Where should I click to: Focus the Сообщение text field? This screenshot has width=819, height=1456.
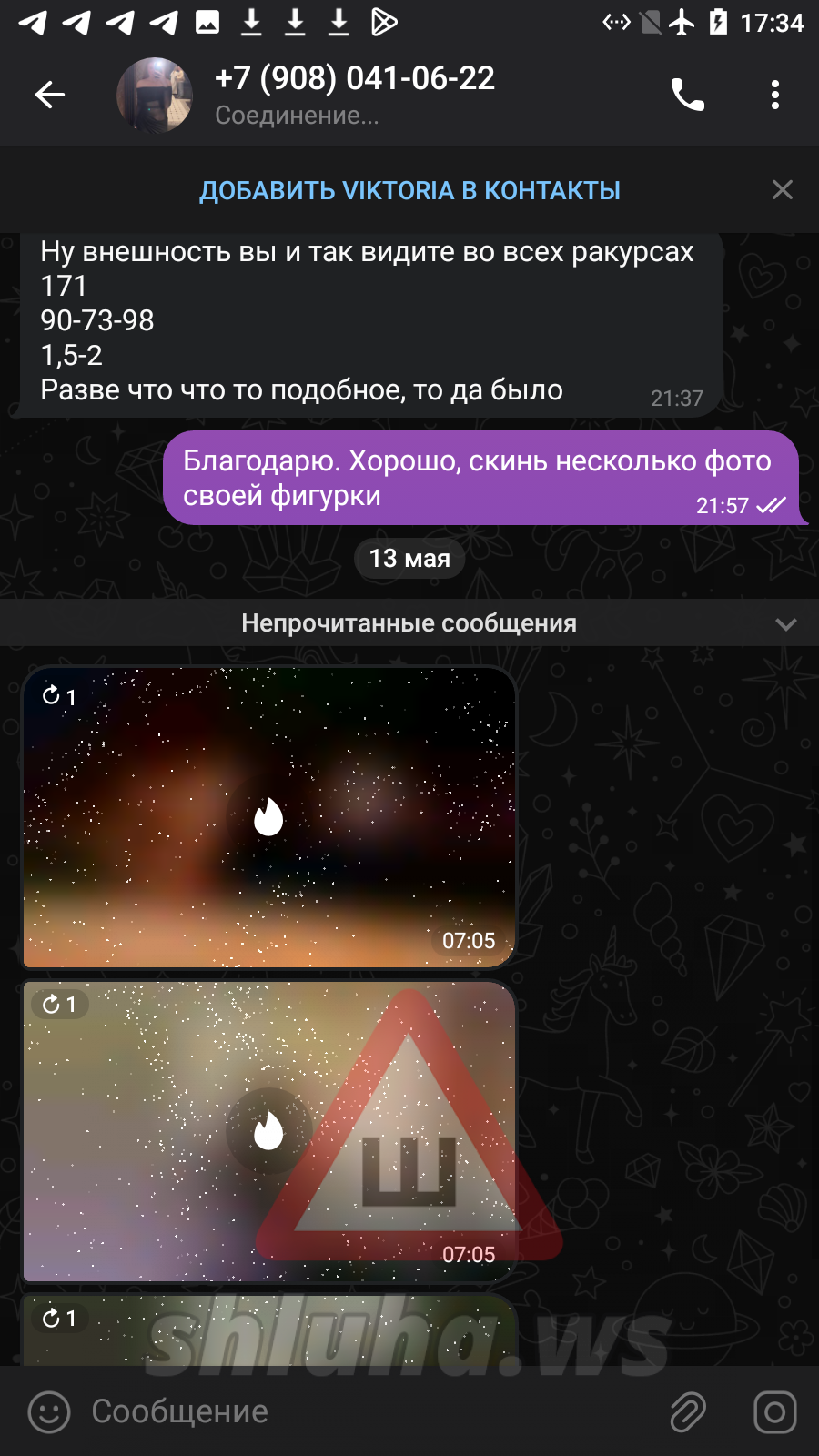click(364, 1411)
